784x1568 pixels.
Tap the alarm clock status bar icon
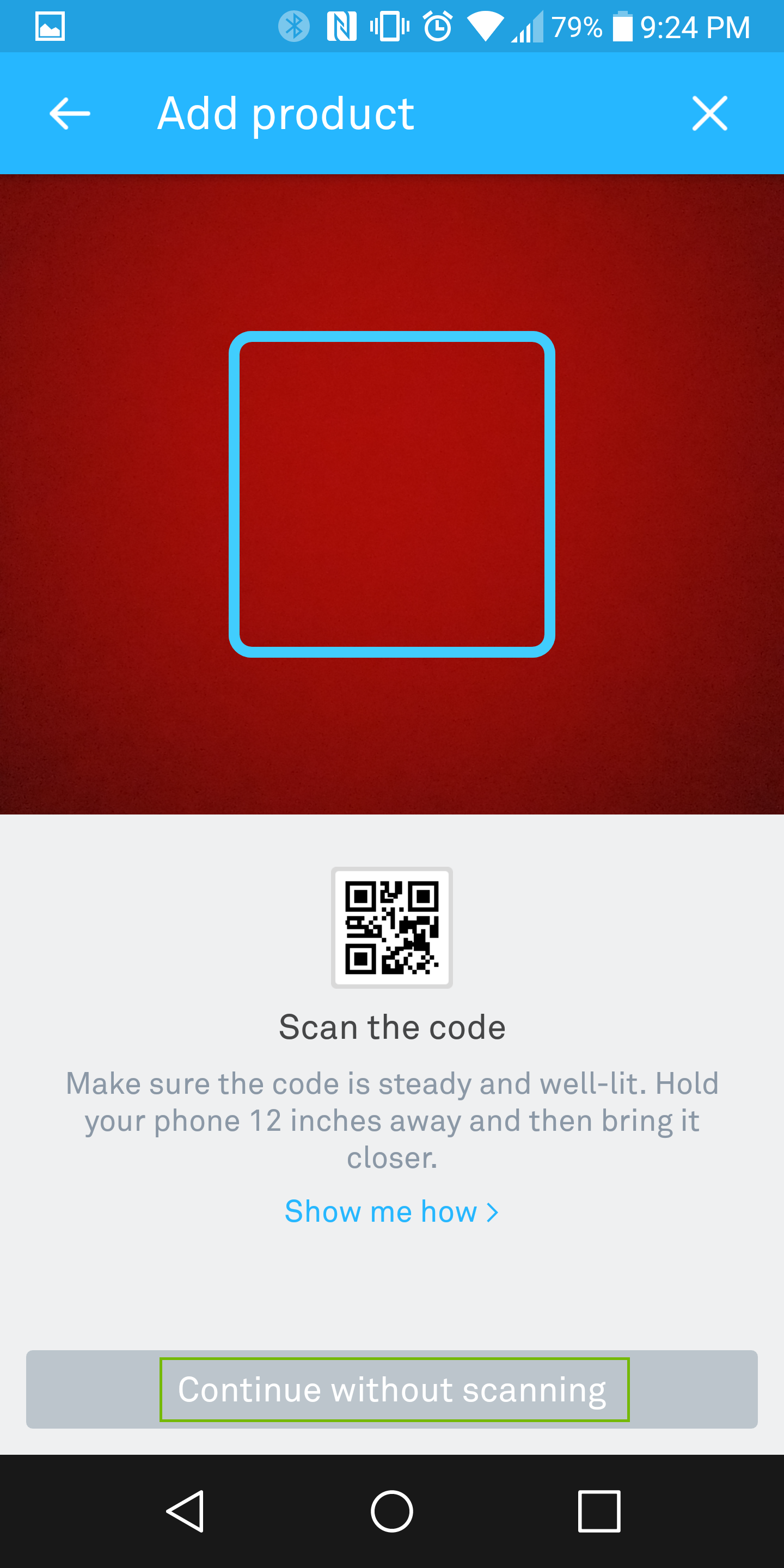(x=437, y=26)
